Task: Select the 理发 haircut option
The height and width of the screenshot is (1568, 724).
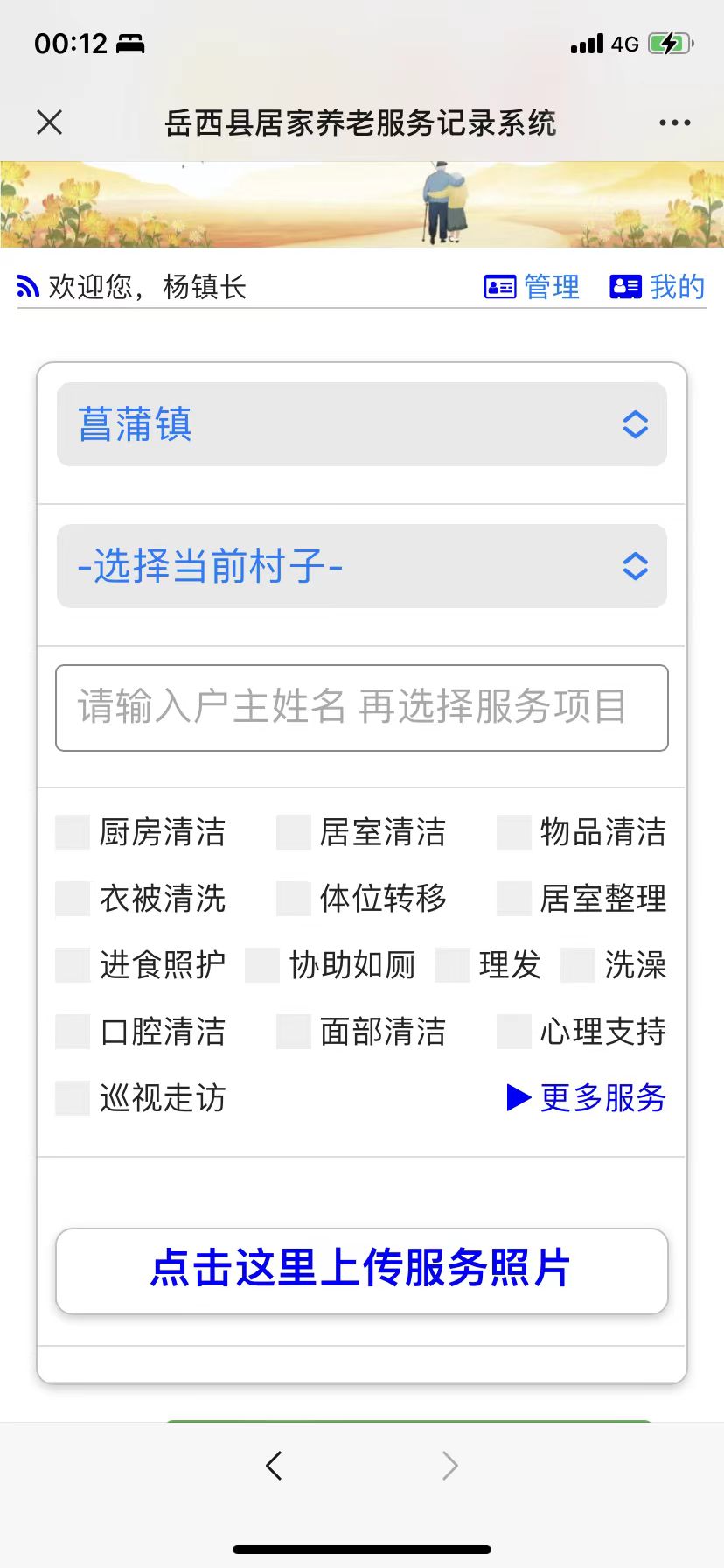Action: 452,965
